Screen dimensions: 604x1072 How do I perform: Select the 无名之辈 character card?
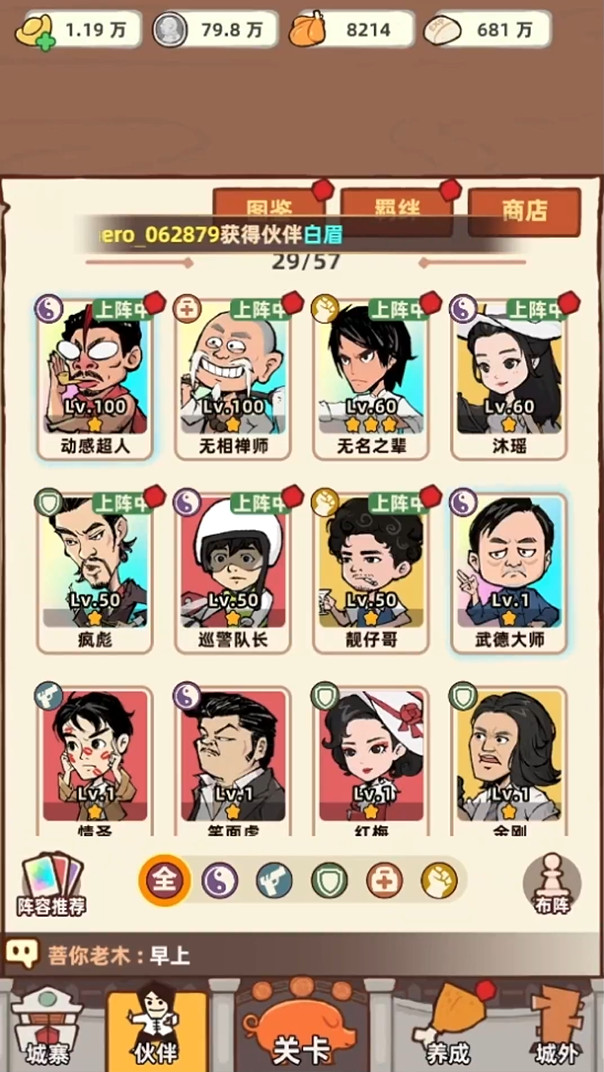click(370, 377)
